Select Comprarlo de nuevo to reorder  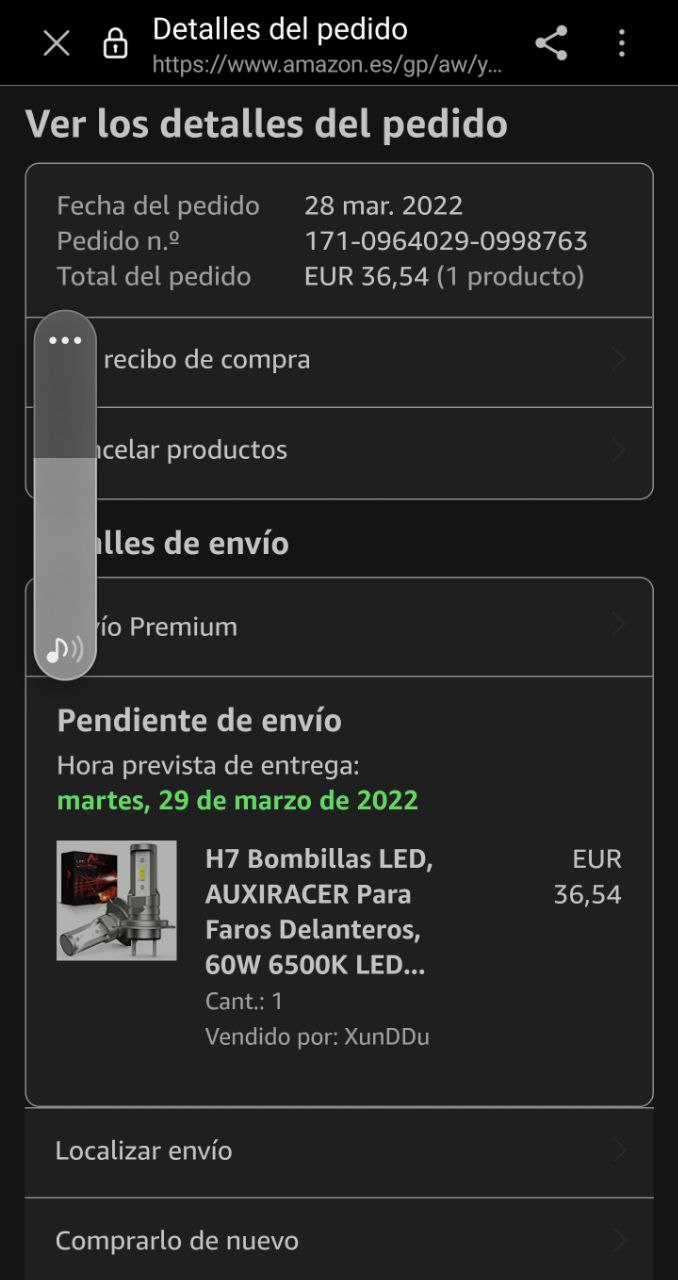(x=339, y=1241)
